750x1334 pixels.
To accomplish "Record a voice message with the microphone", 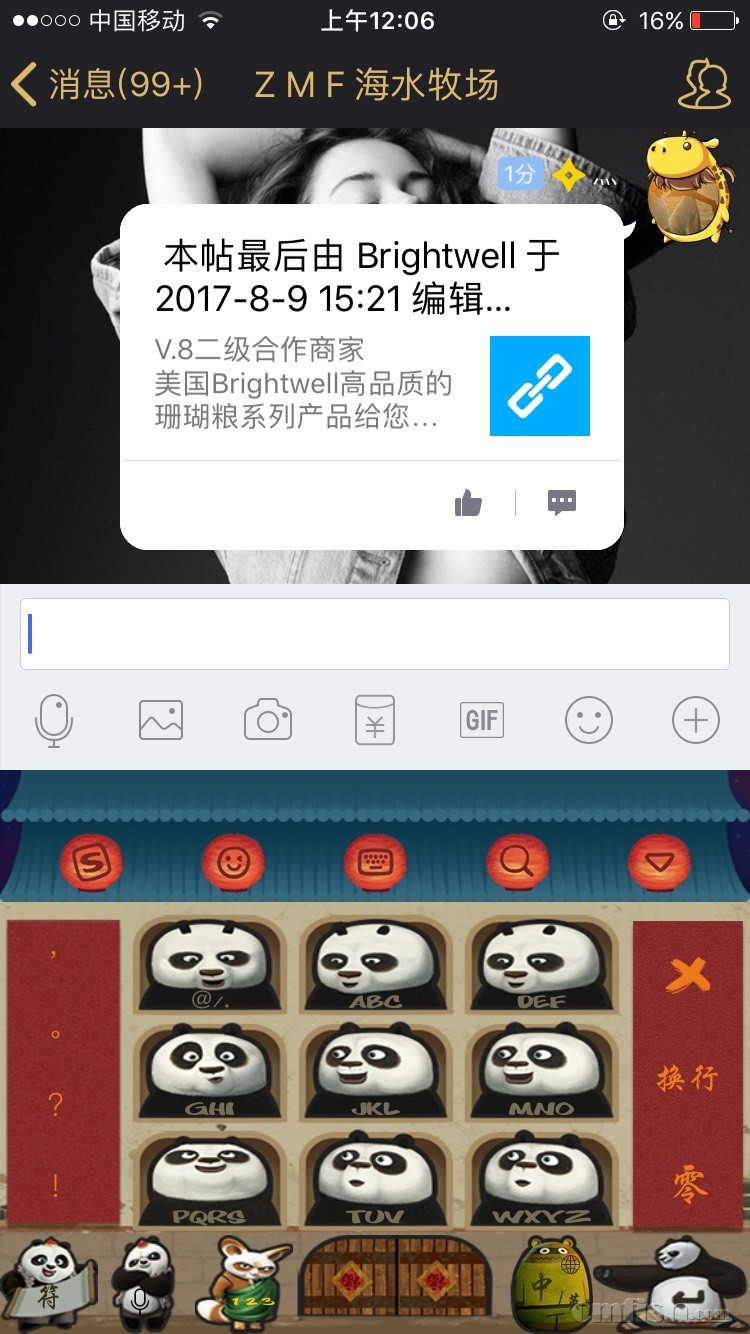I will pyautogui.click(x=54, y=720).
